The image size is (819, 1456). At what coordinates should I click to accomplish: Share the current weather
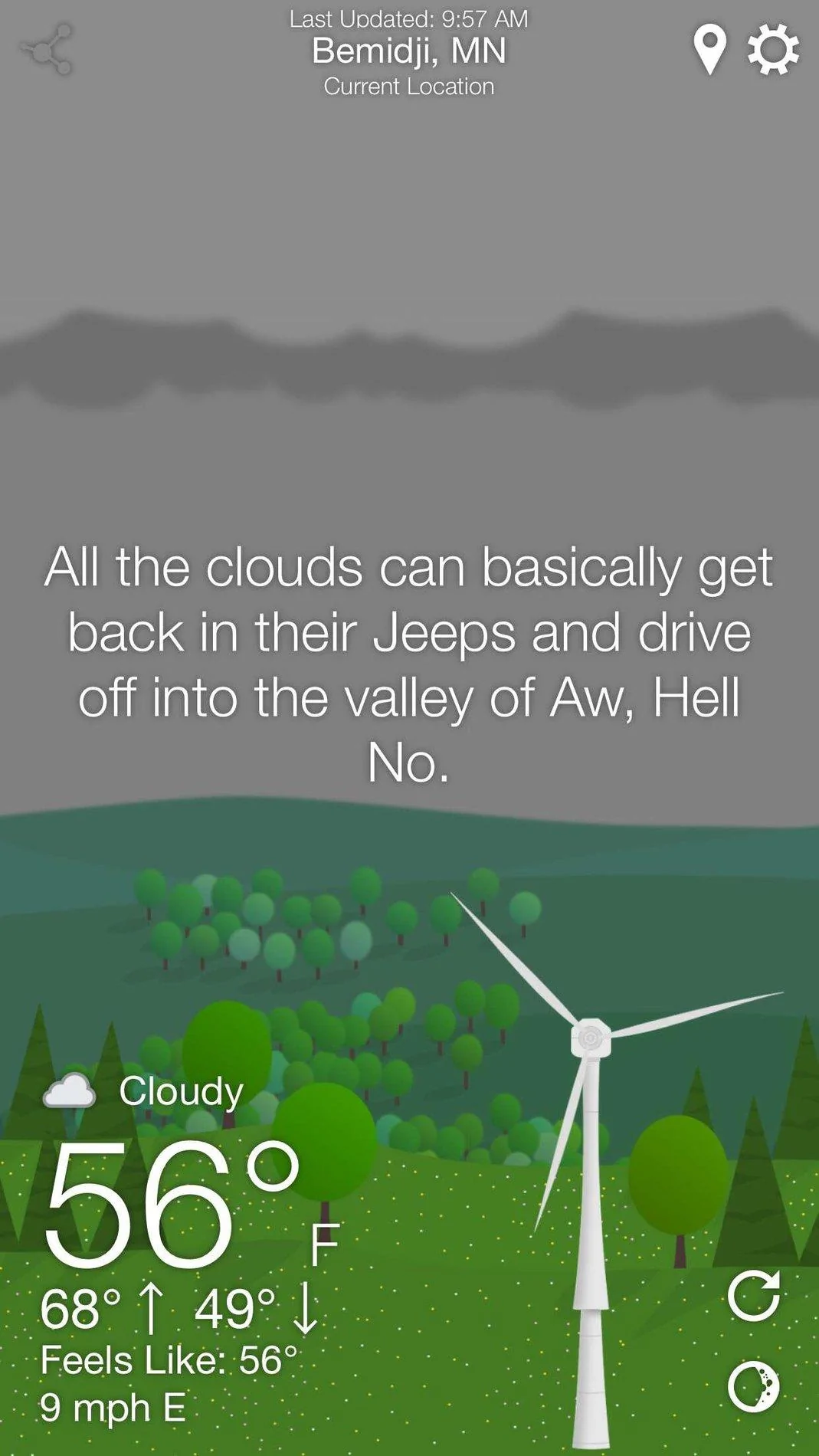pos(48,50)
